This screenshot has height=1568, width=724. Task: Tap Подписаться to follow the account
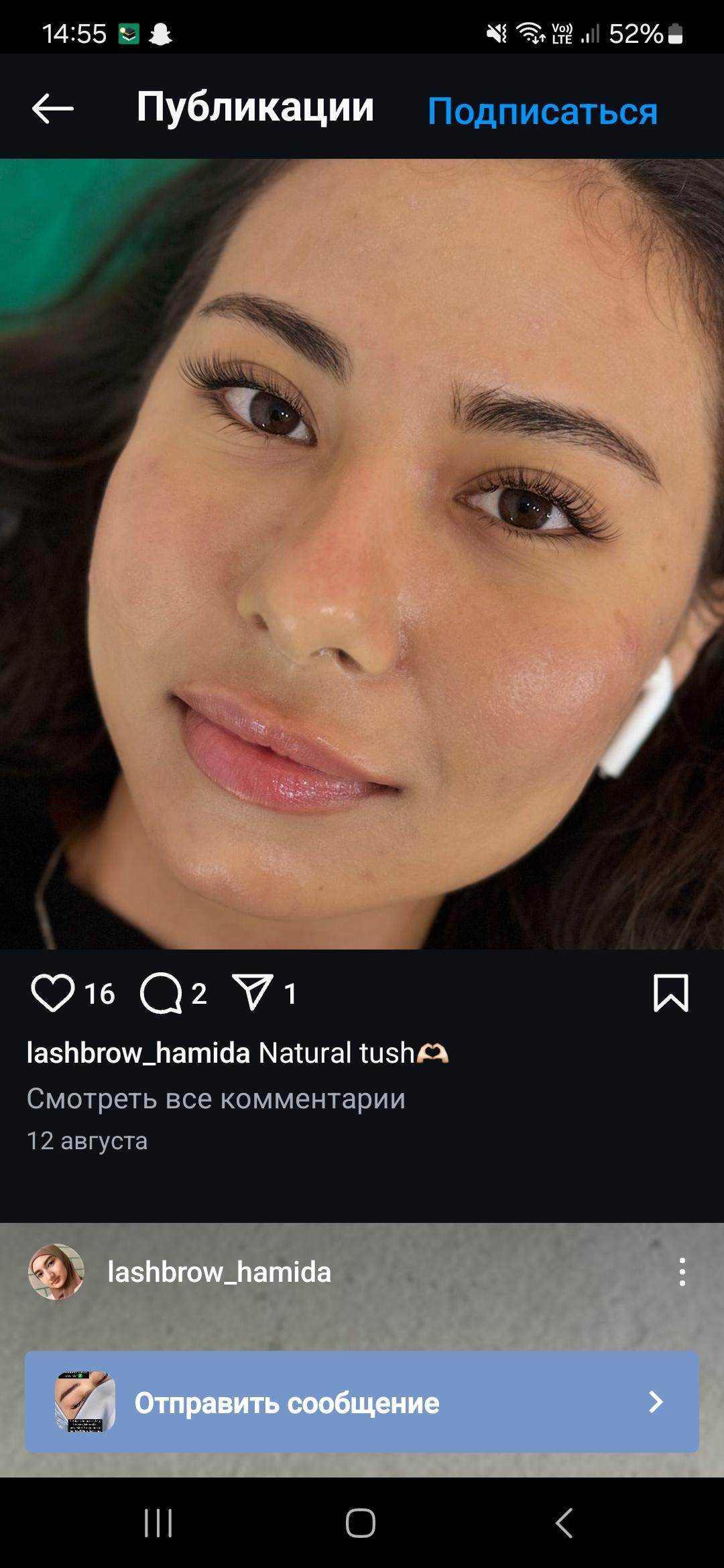coord(542,111)
